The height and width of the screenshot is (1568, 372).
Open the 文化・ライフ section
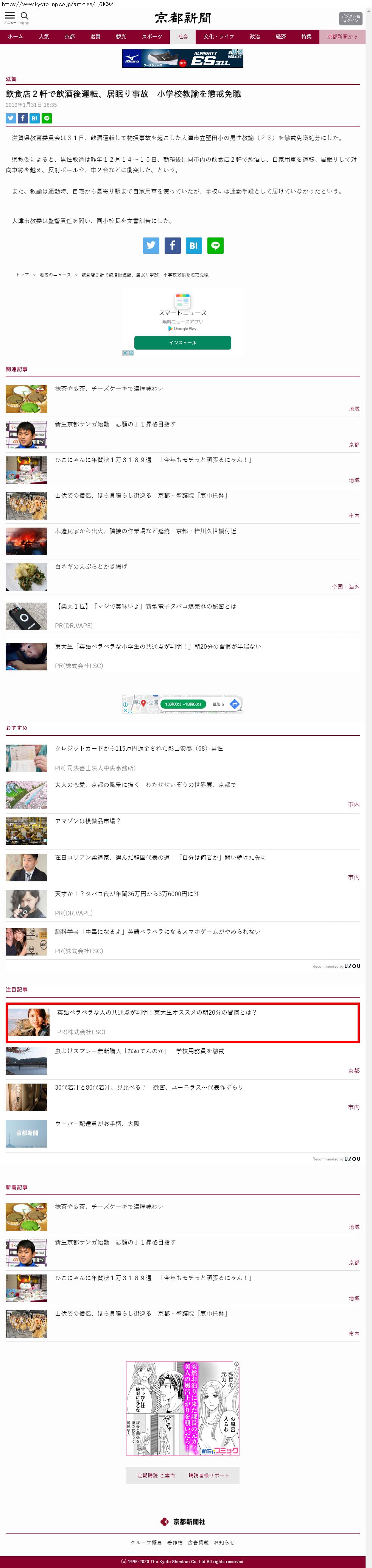pyautogui.click(x=219, y=37)
